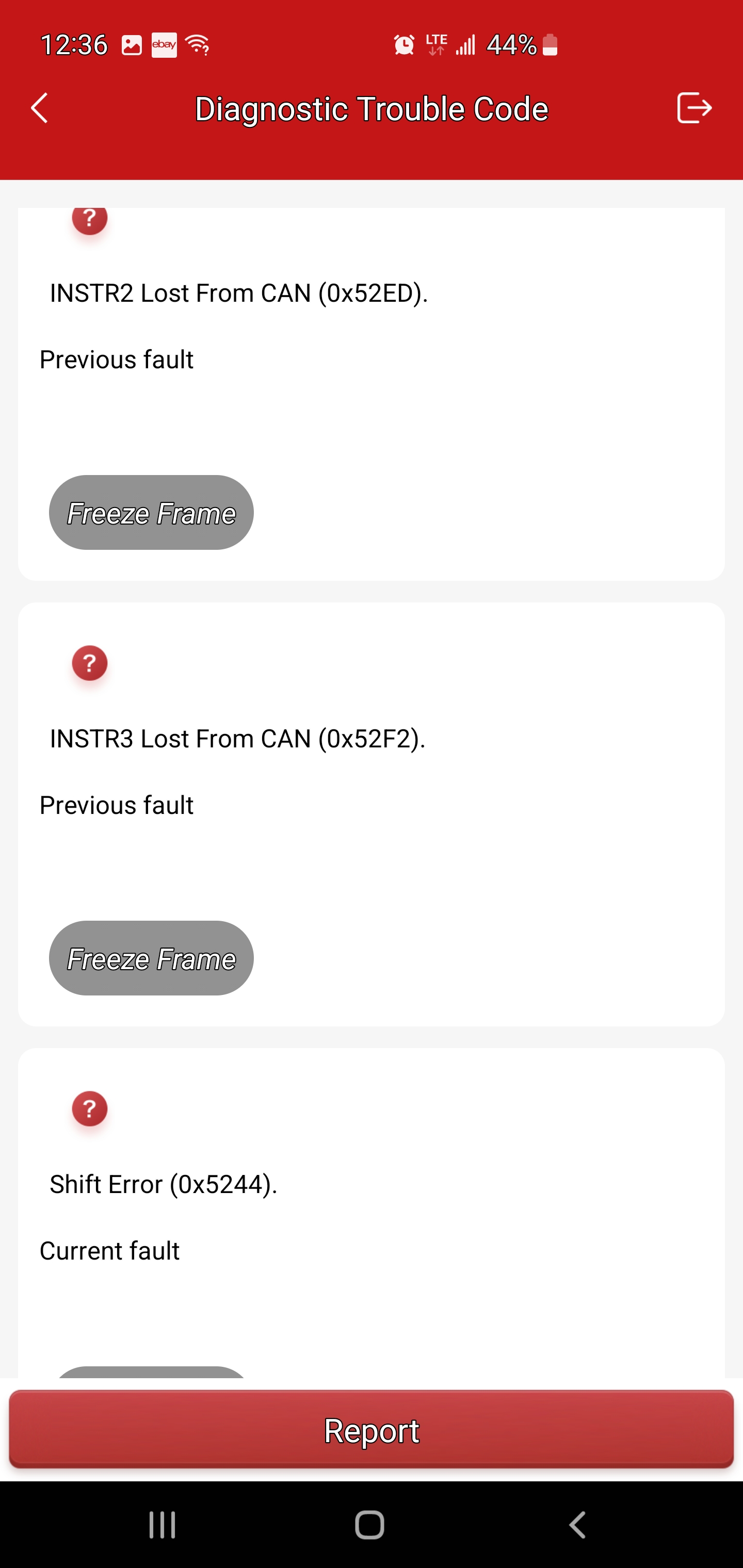
Task: Tap the exit icon in the header
Action: click(x=694, y=108)
